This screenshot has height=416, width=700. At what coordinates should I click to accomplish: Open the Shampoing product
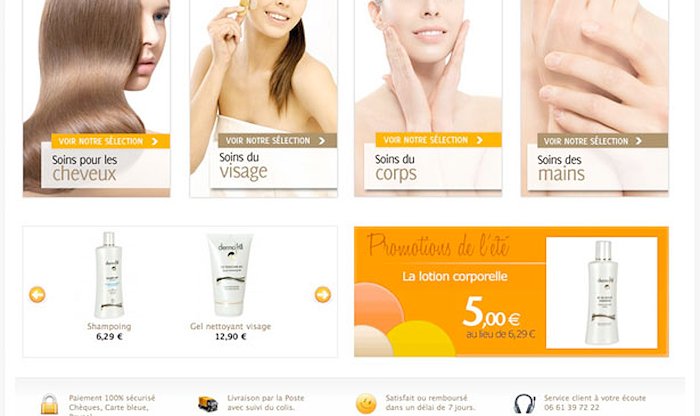pos(109,277)
